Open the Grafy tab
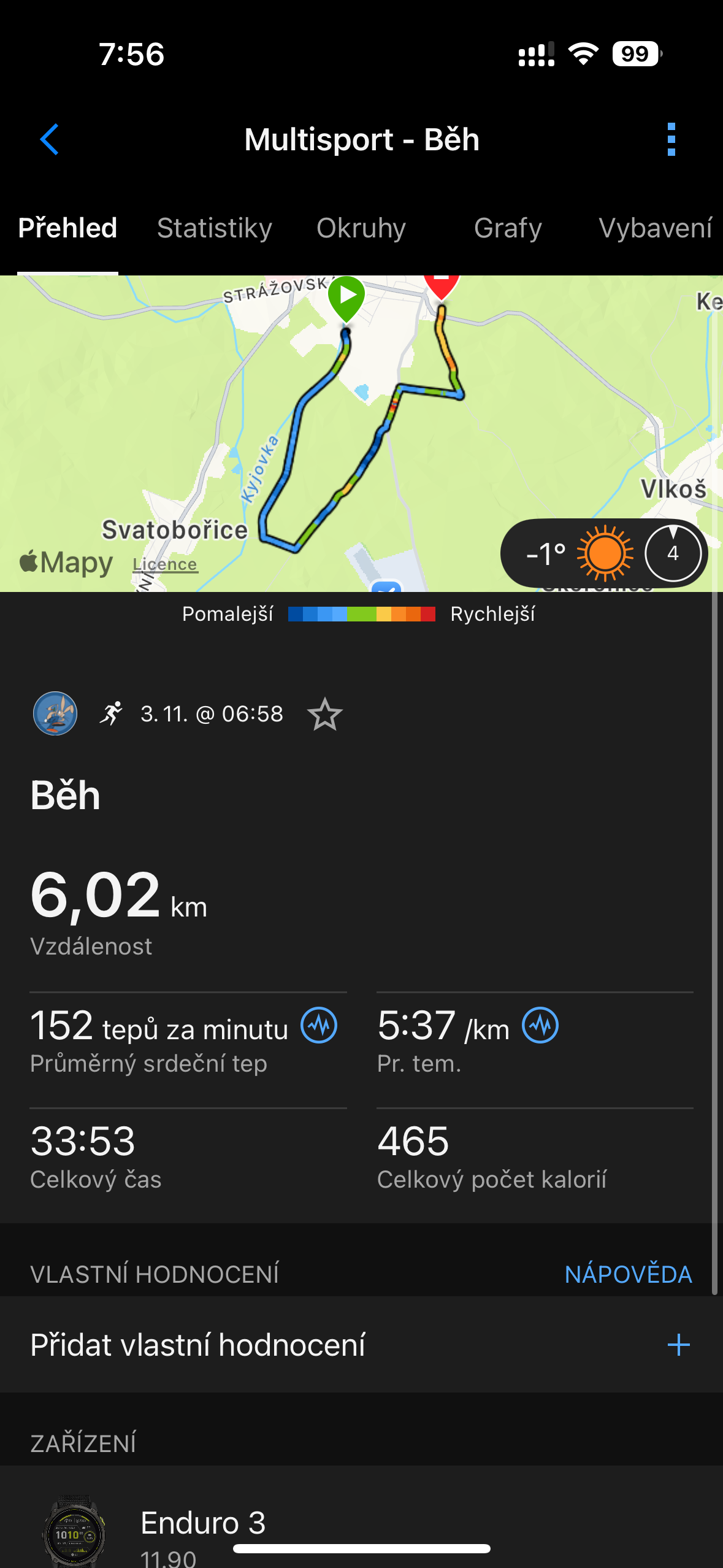The image size is (723, 1568). pos(508,228)
